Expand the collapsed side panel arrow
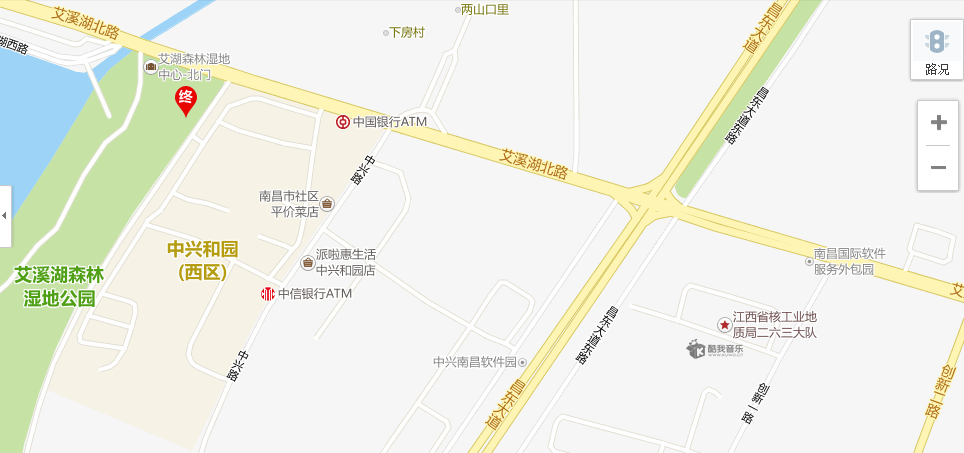 (5, 215)
